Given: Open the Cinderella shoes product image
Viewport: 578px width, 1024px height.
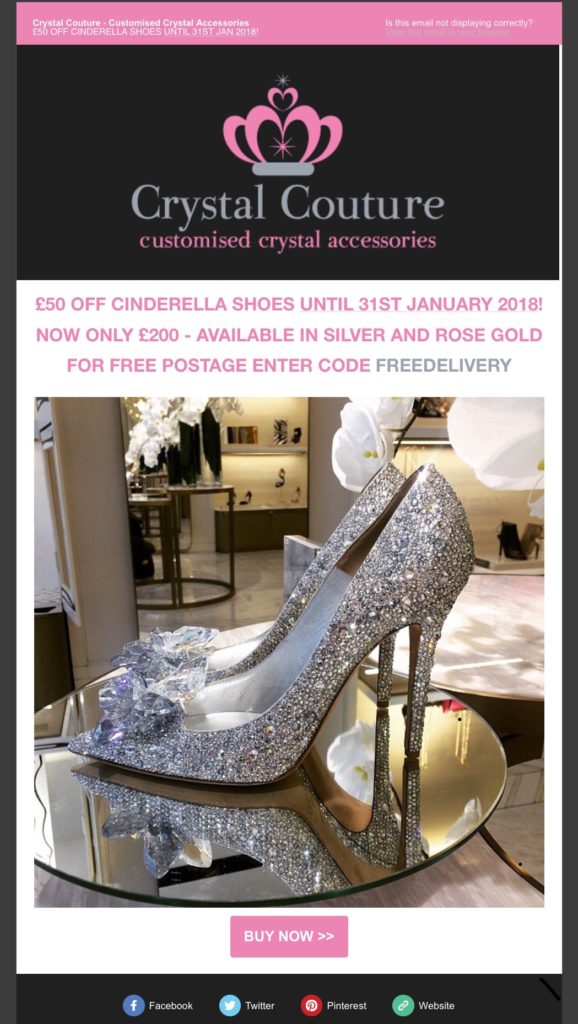Looking at the screenshot, I should coord(289,652).
